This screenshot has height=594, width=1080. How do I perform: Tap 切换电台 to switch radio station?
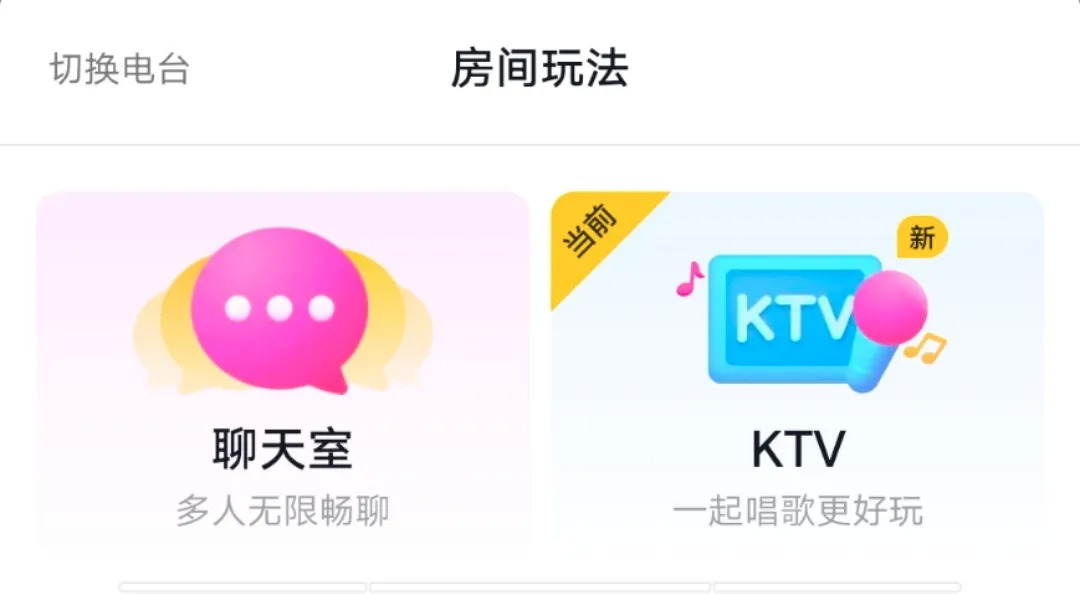coord(120,70)
